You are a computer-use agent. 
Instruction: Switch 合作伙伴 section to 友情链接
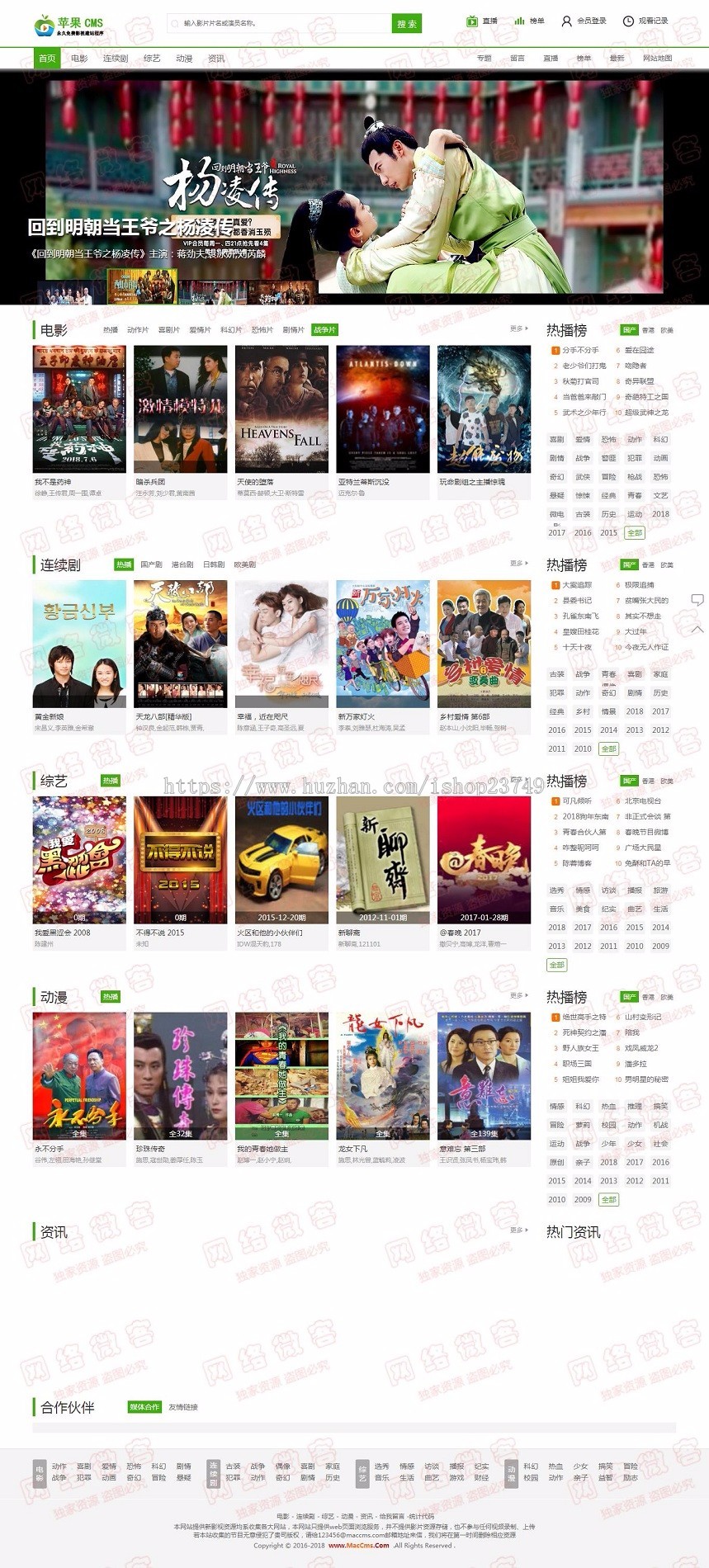pos(183,1407)
